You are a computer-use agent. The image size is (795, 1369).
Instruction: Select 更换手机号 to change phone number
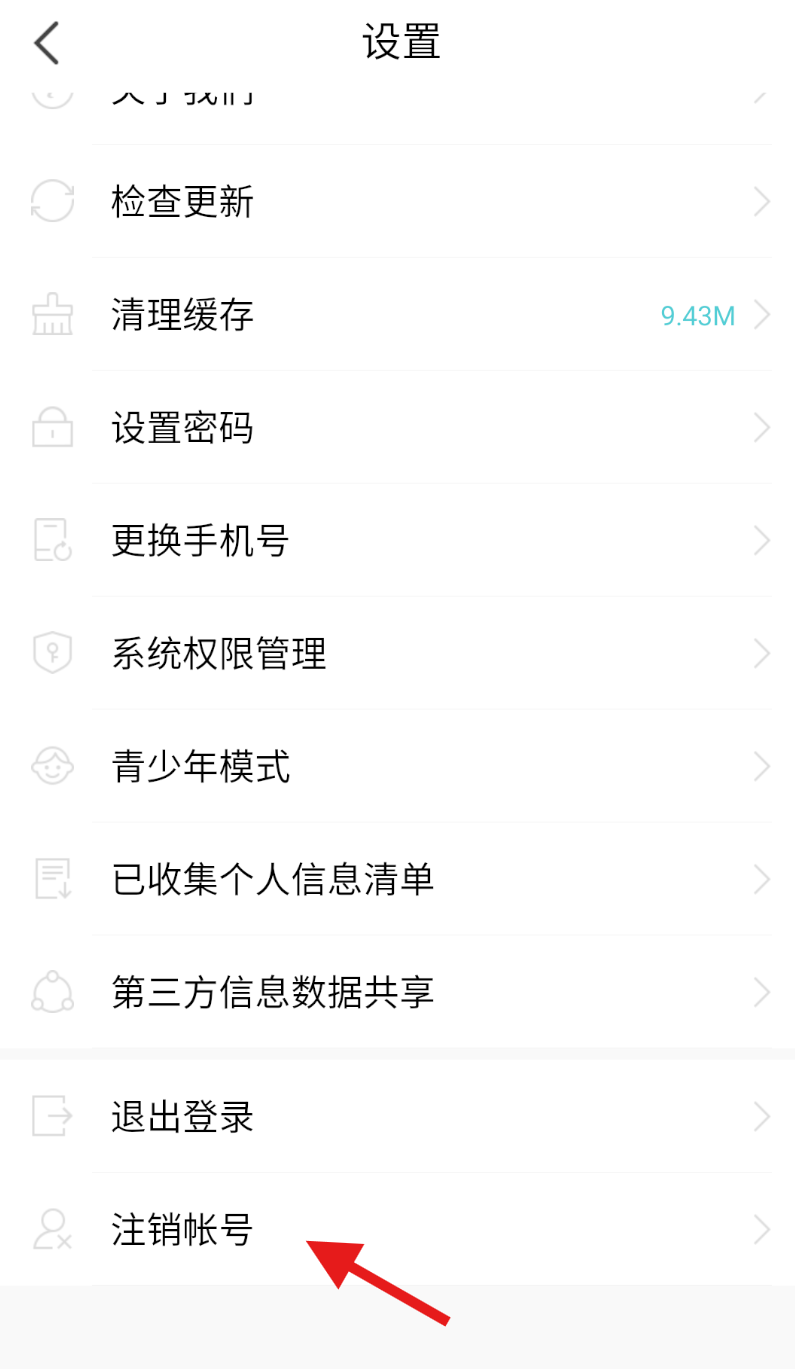200,541
